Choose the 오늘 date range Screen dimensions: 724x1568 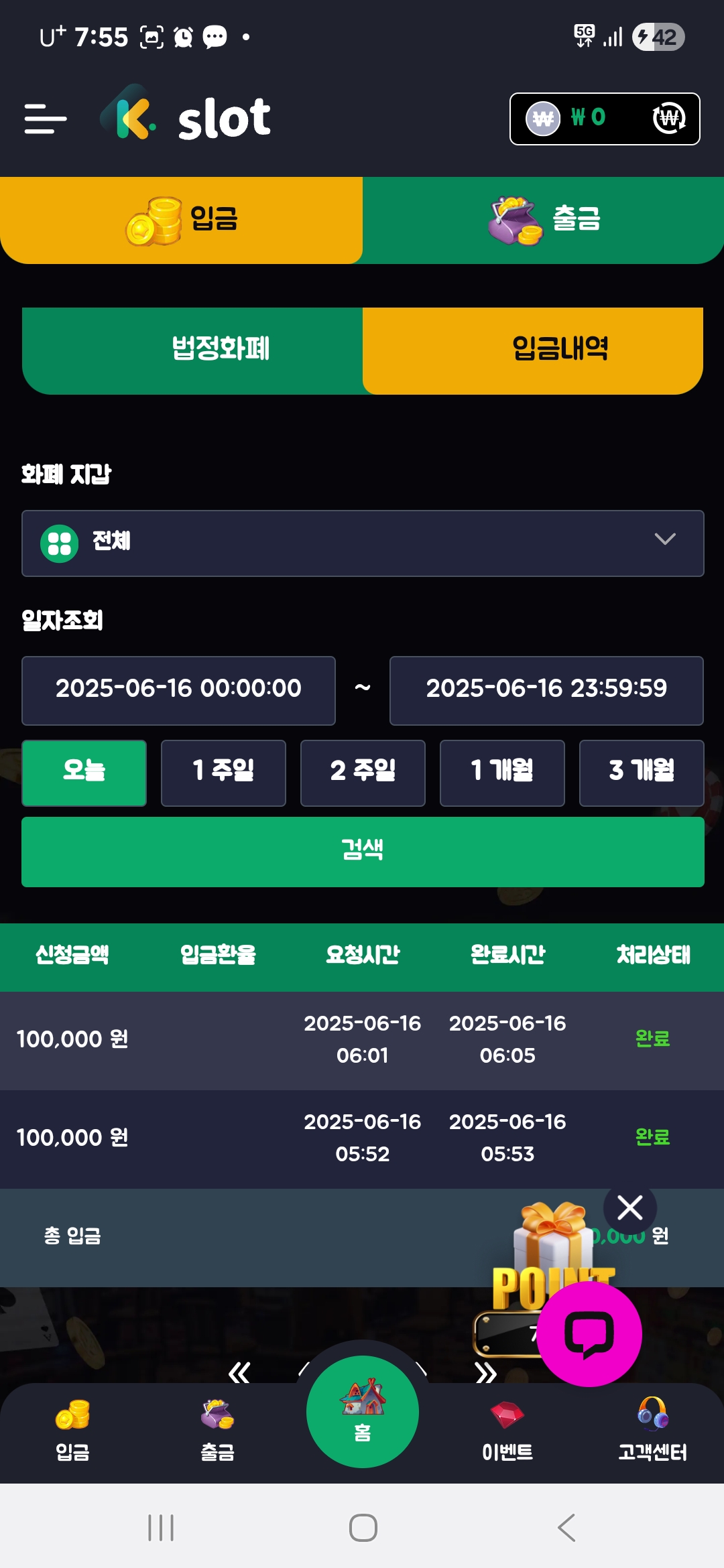[x=84, y=773]
